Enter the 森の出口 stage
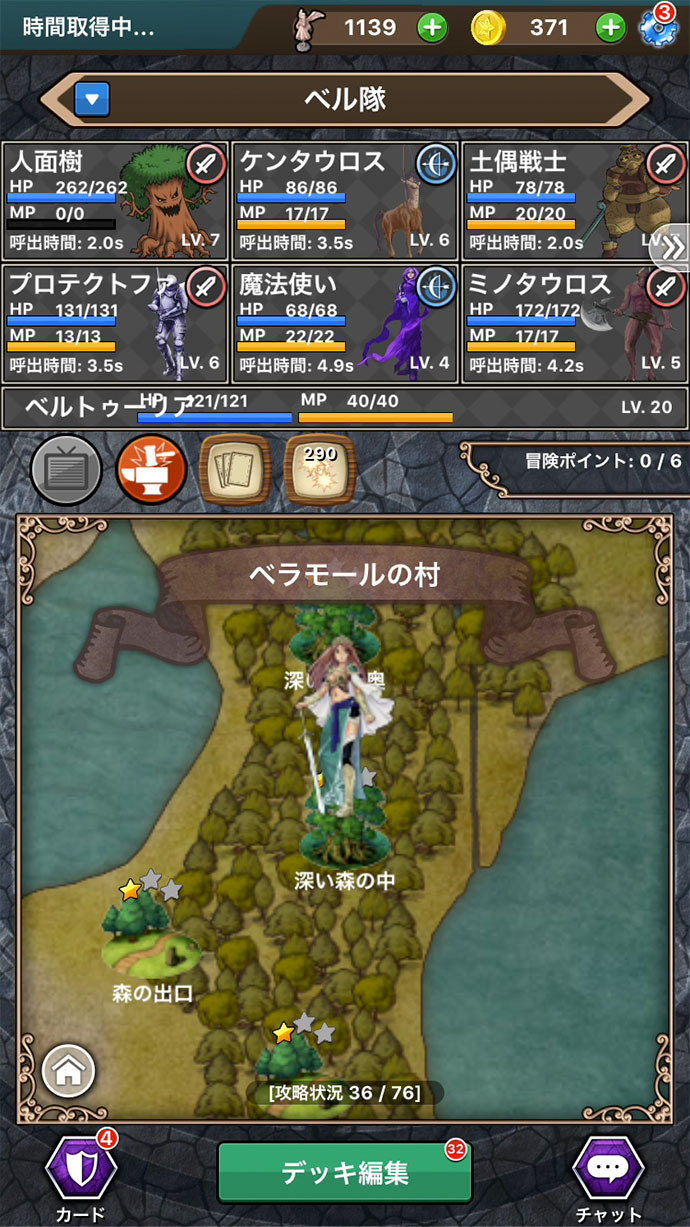 pos(150,940)
